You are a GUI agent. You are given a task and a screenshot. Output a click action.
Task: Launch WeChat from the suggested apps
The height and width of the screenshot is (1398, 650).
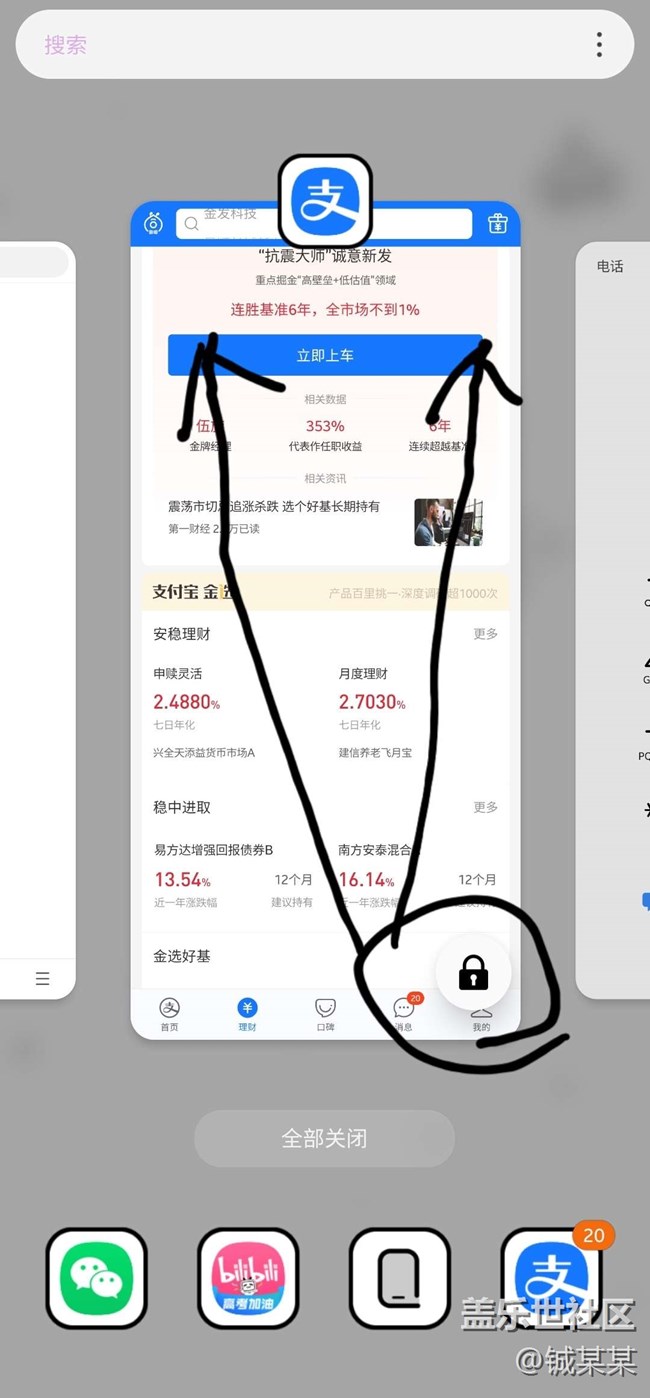97,1278
